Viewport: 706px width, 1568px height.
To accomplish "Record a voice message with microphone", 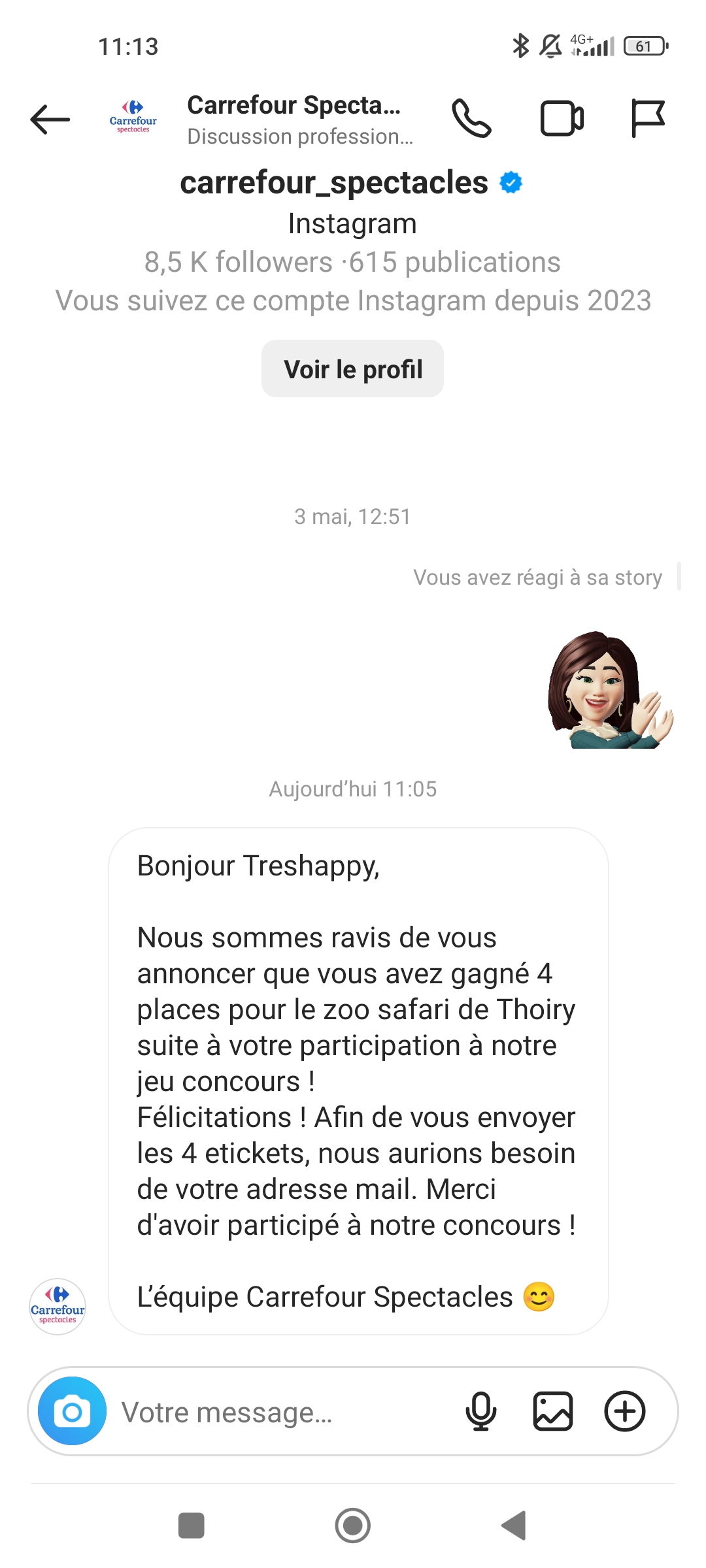I will pyautogui.click(x=480, y=1411).
